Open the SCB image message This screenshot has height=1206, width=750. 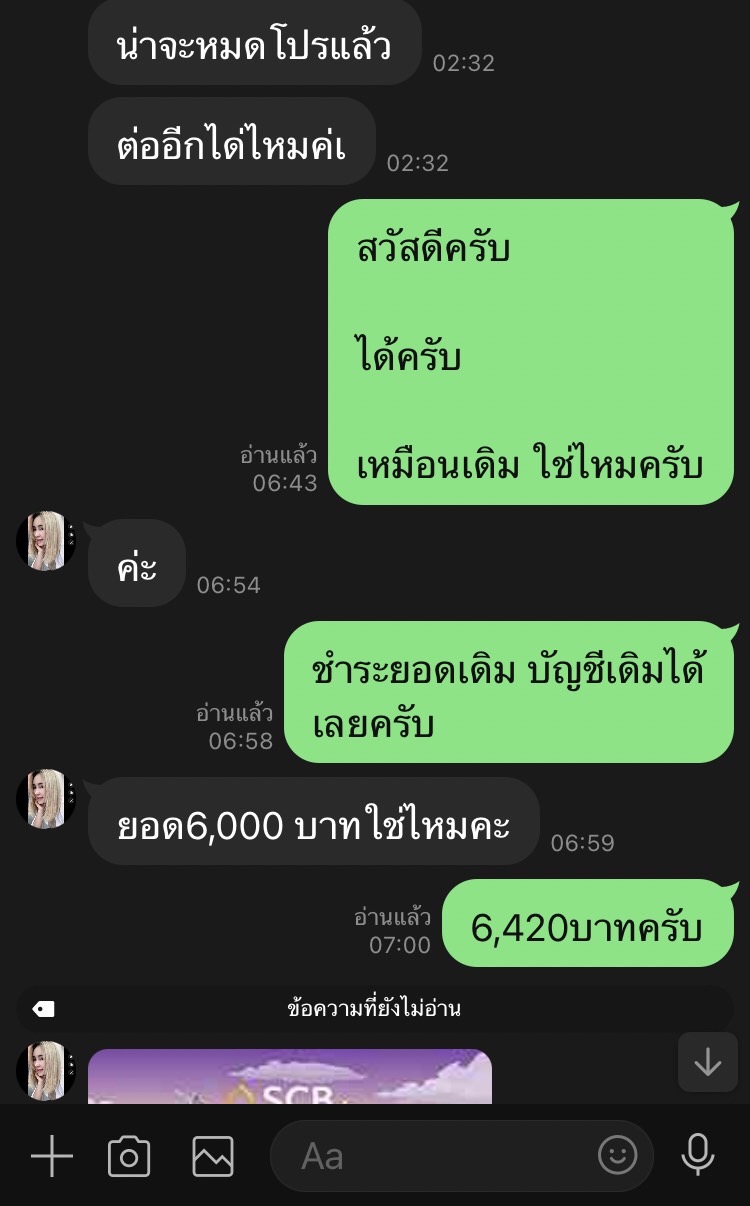(x=290, y=1077)
